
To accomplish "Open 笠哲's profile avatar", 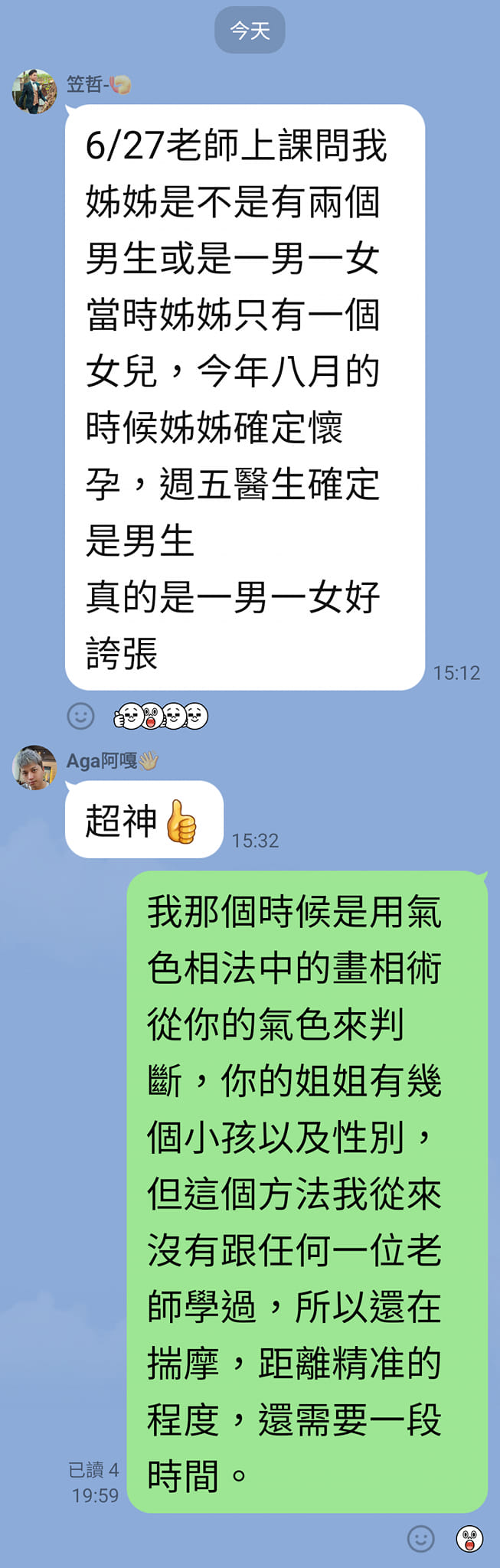I will click(34, 92).
